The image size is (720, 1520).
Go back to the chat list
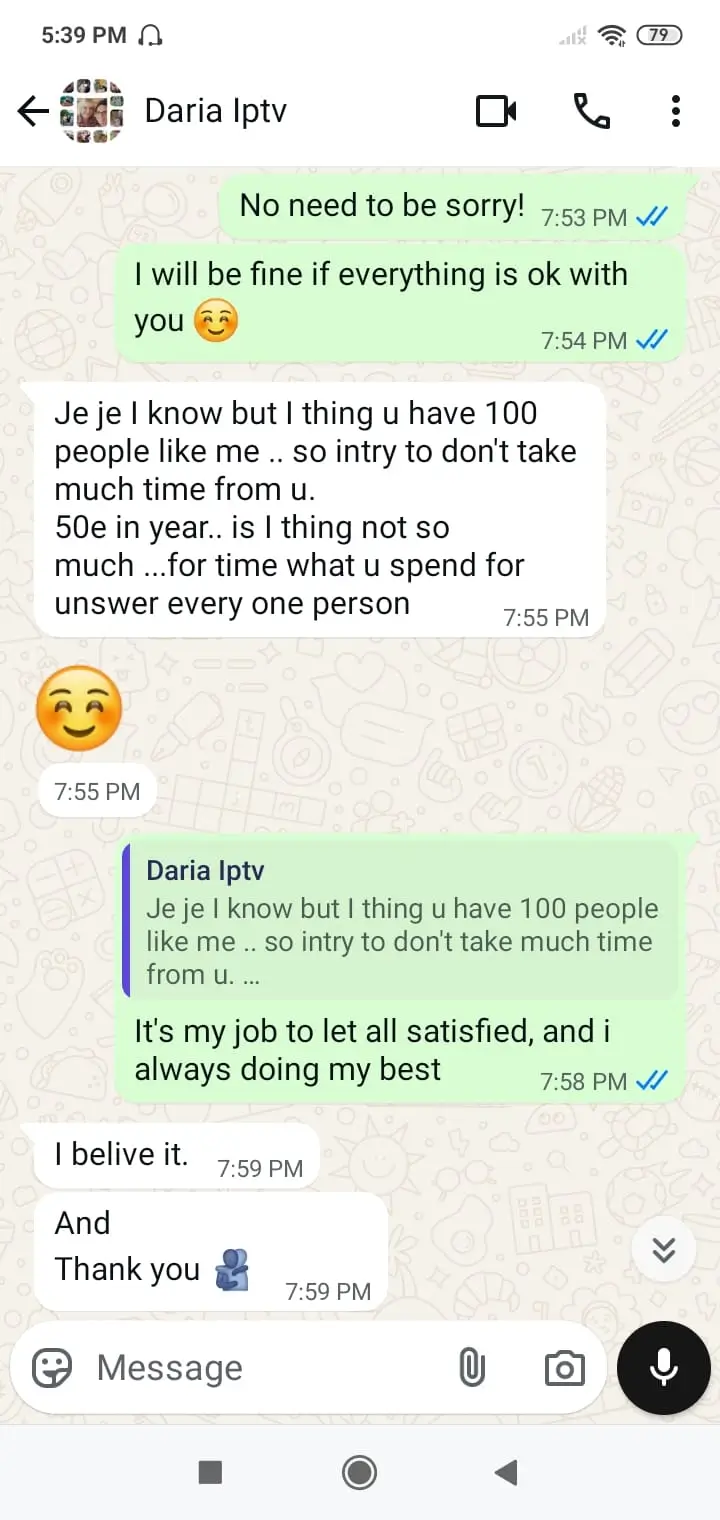click(33, 111)
